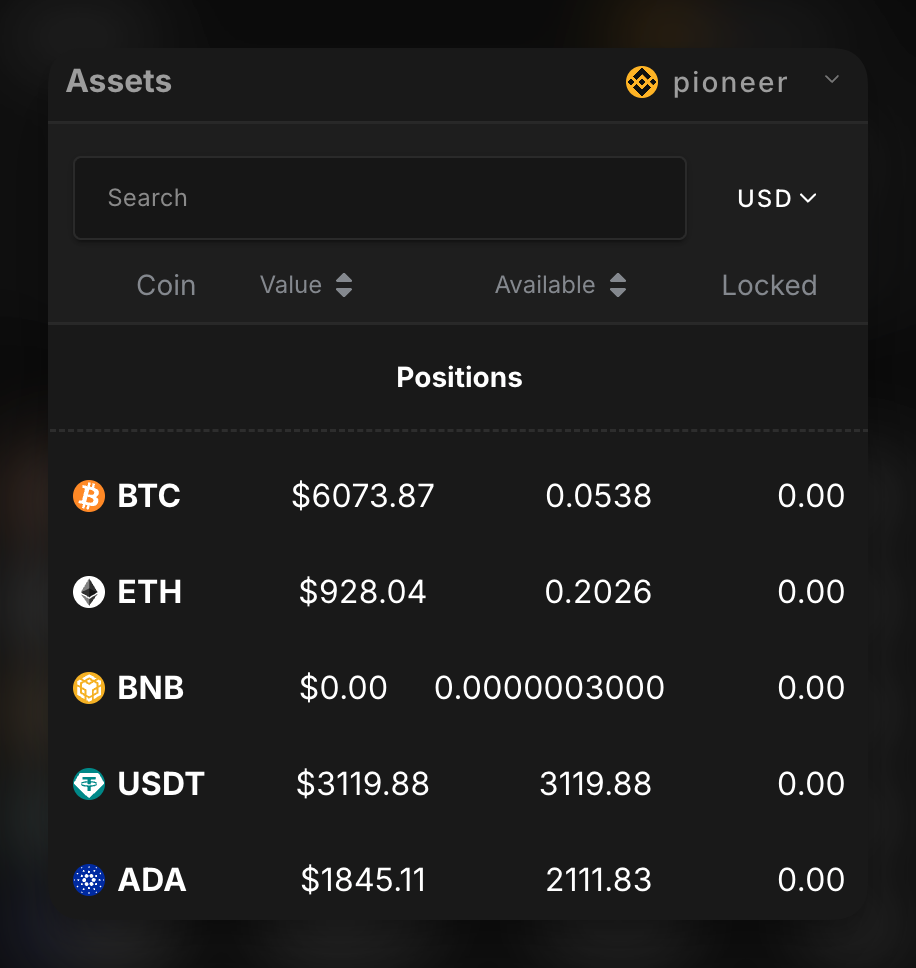Expand the pioneer account selector
The width and height of the screenshot is (916, 968).
(831, 80)
